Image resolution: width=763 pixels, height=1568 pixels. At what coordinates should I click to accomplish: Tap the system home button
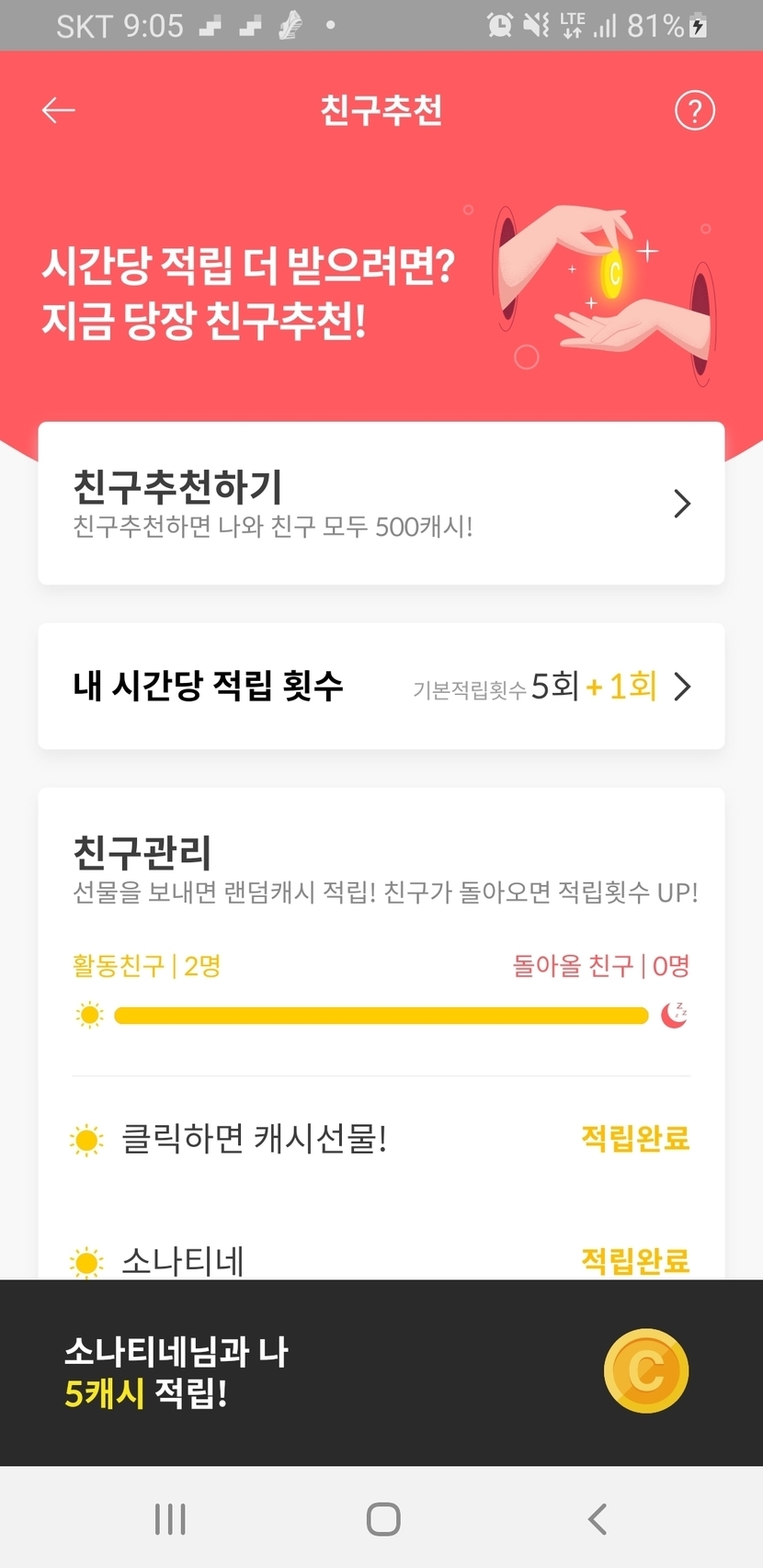382,1519
